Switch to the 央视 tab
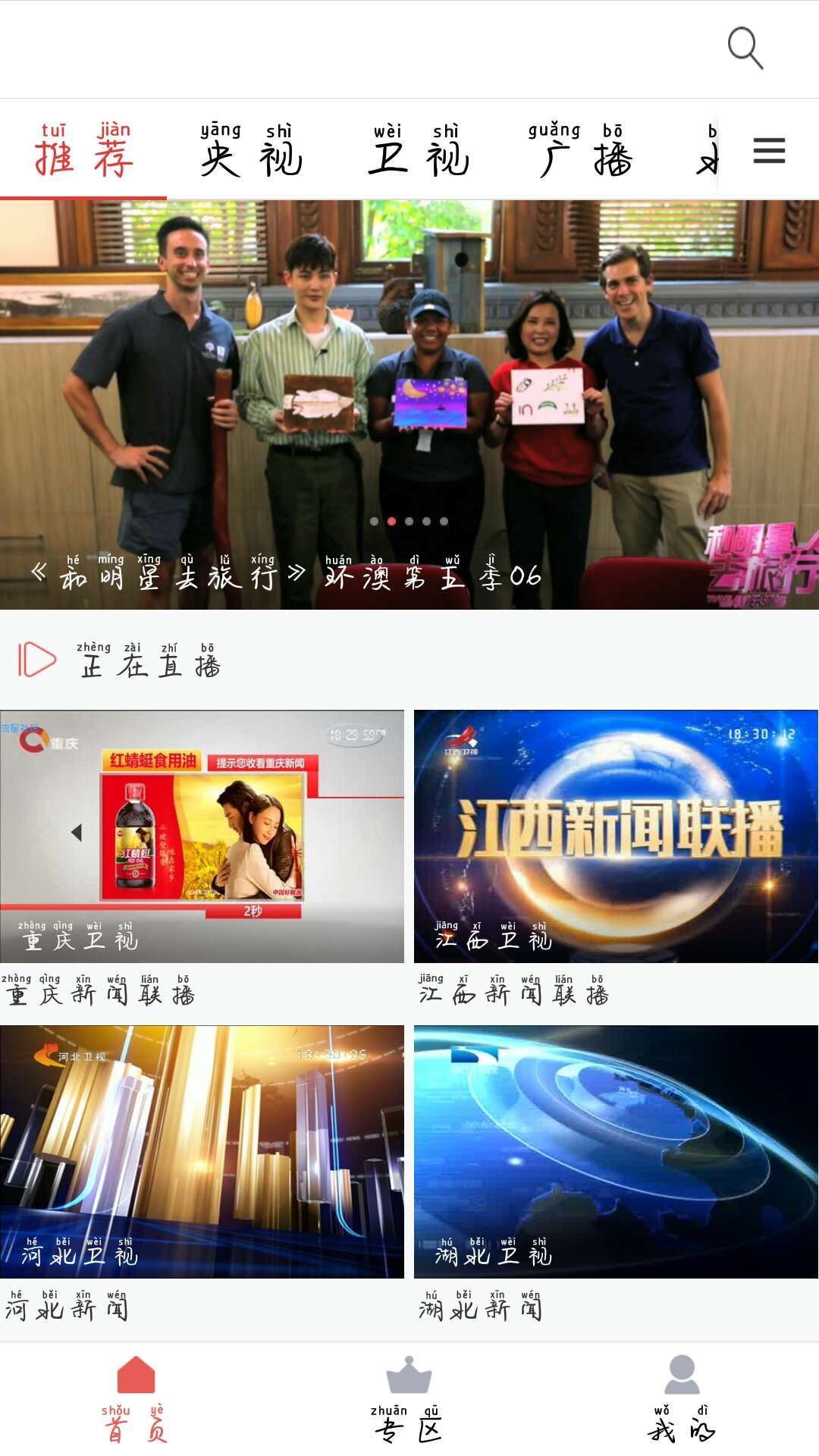The width and height of the screenshot is (819, 1456). (251, 151)
